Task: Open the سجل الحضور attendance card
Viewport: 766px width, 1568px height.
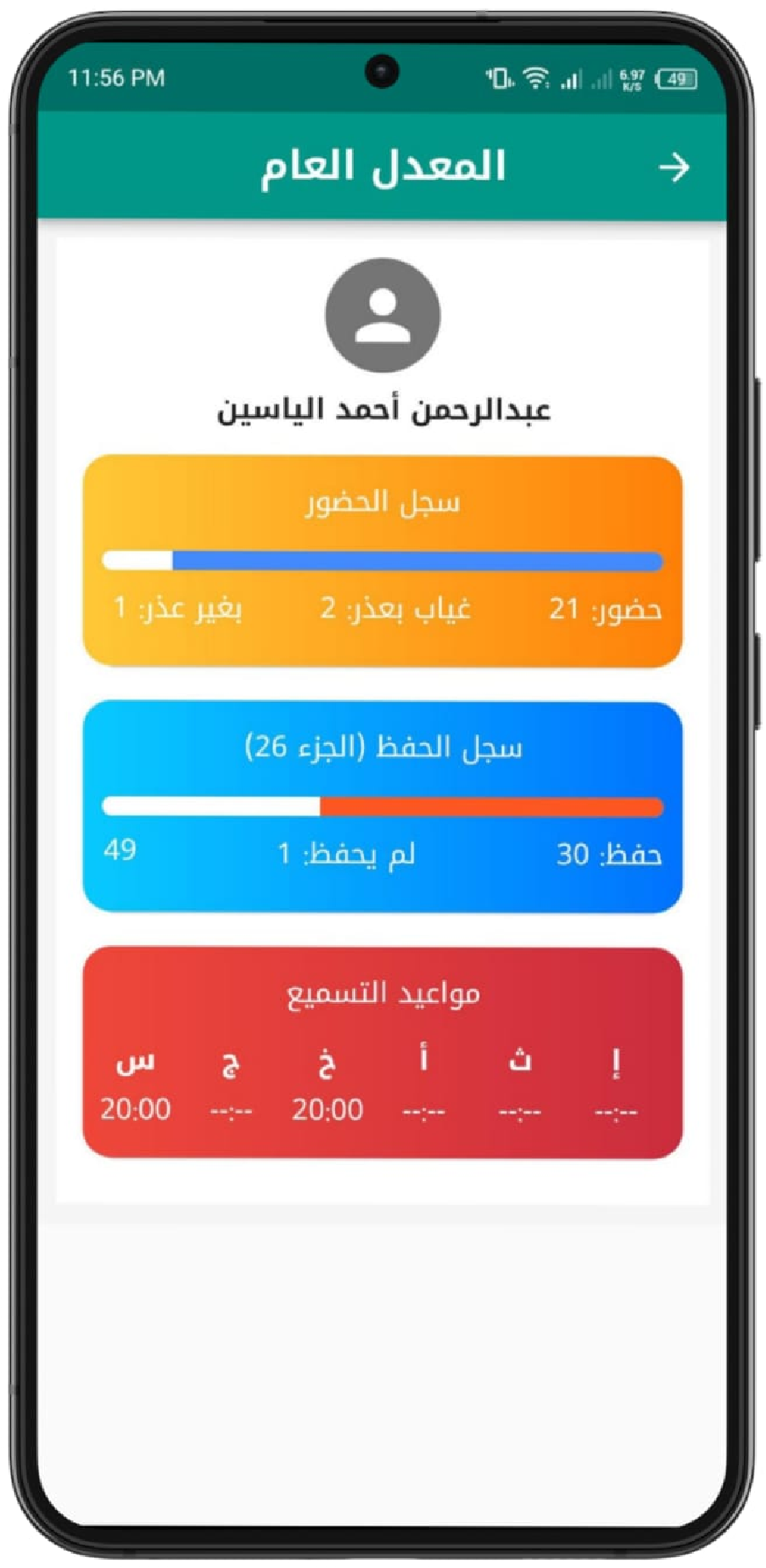Action: tap(383, 560)
